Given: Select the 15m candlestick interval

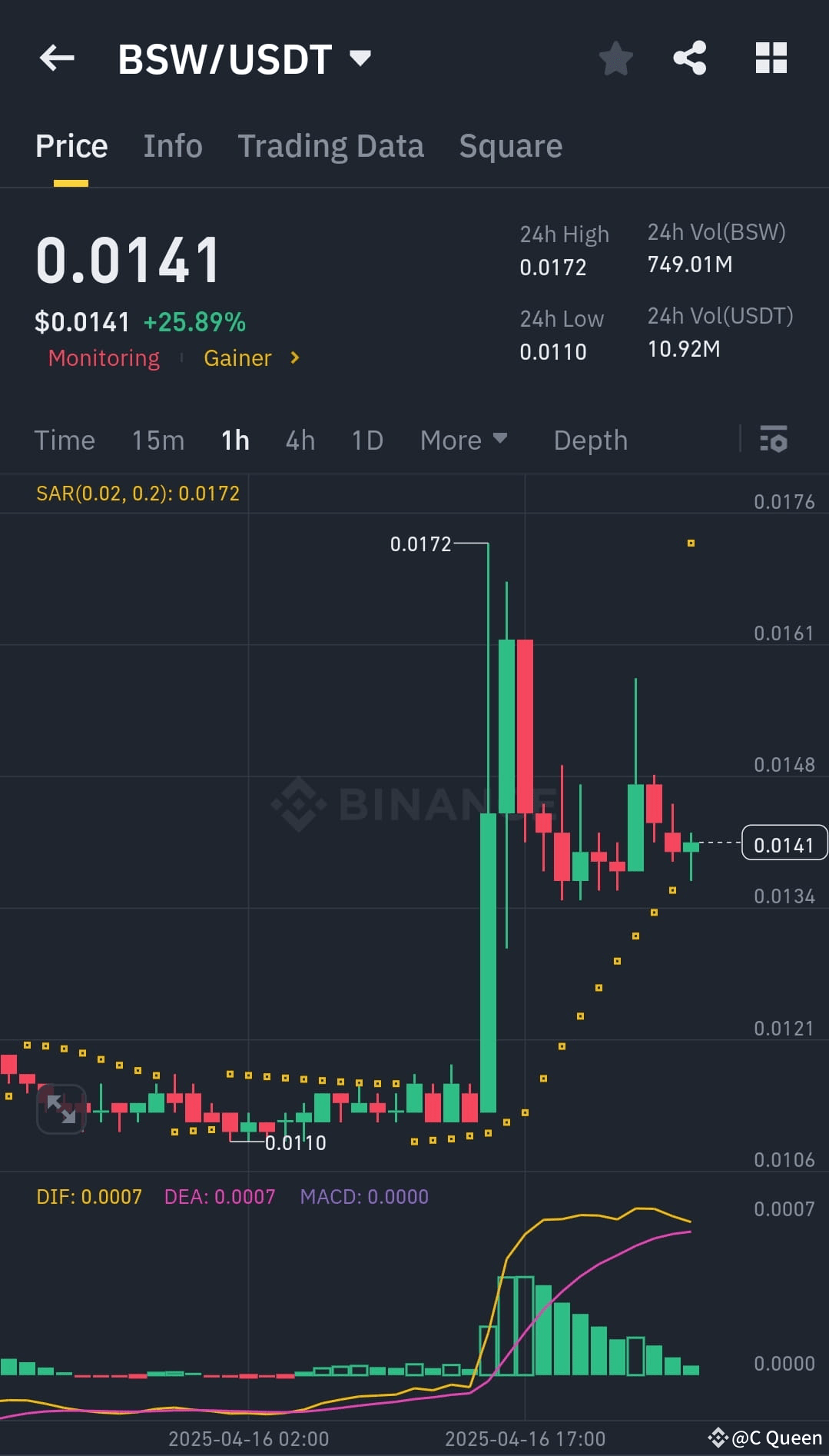Looking at the screenshot, I should 157,440.
